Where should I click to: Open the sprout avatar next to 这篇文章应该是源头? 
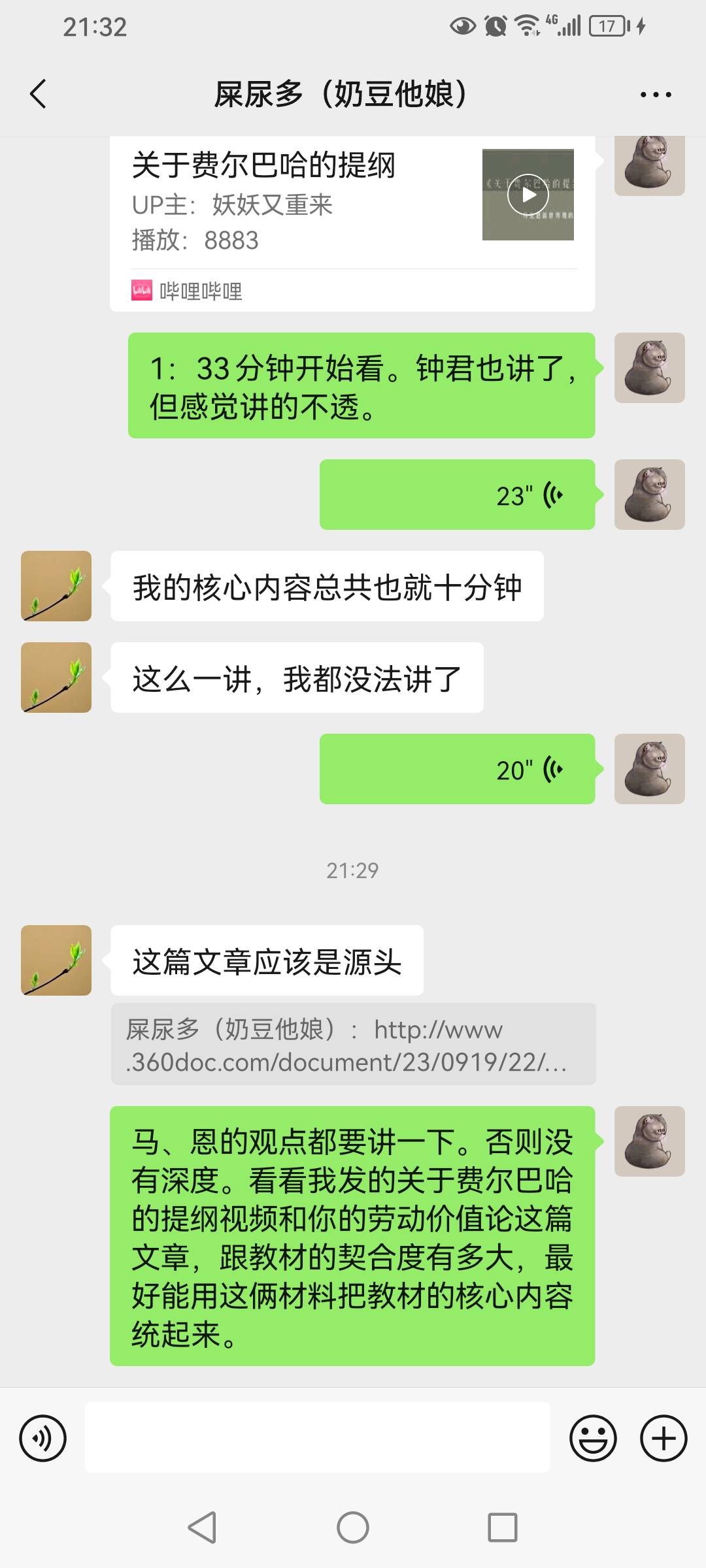click(x=56, y=960)
